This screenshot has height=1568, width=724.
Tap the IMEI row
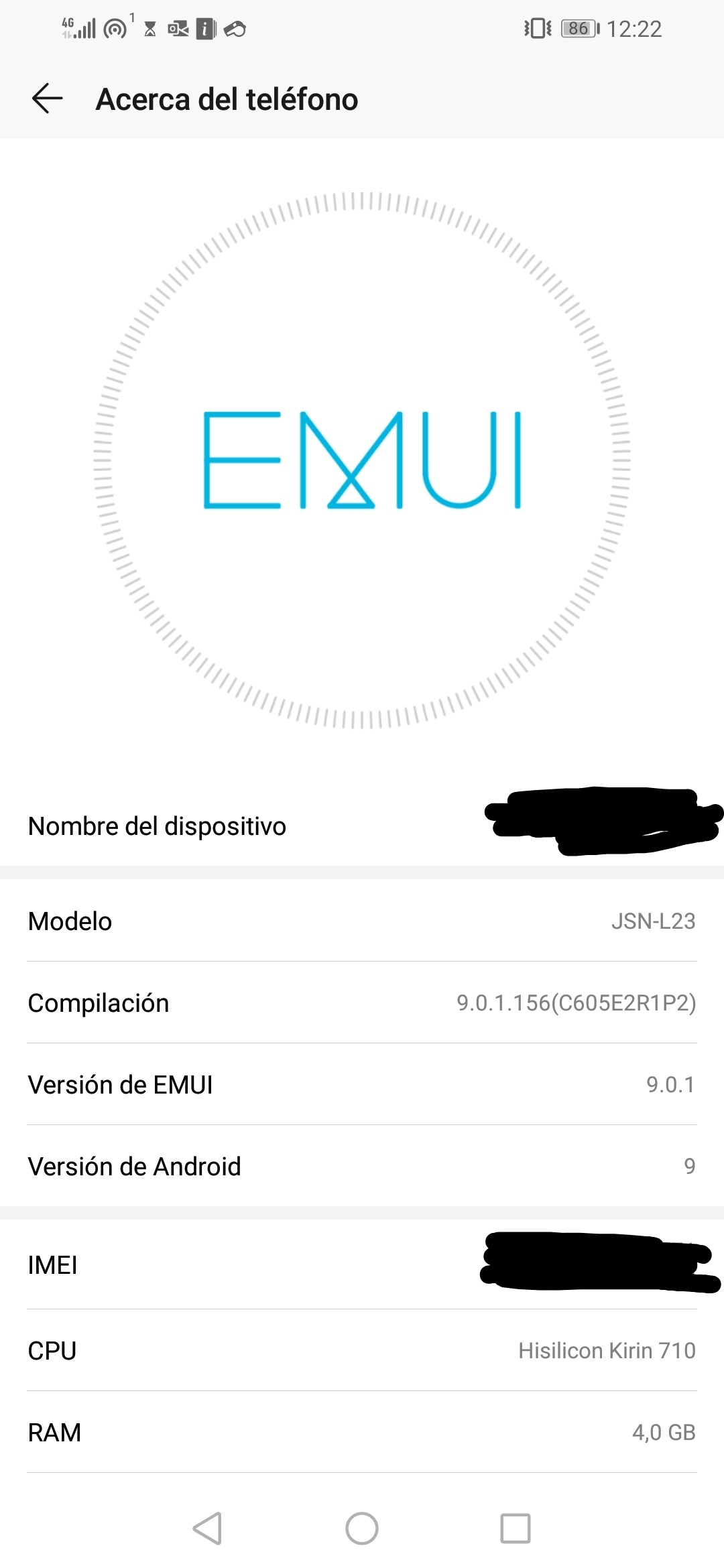click(x=362, y=1265)
